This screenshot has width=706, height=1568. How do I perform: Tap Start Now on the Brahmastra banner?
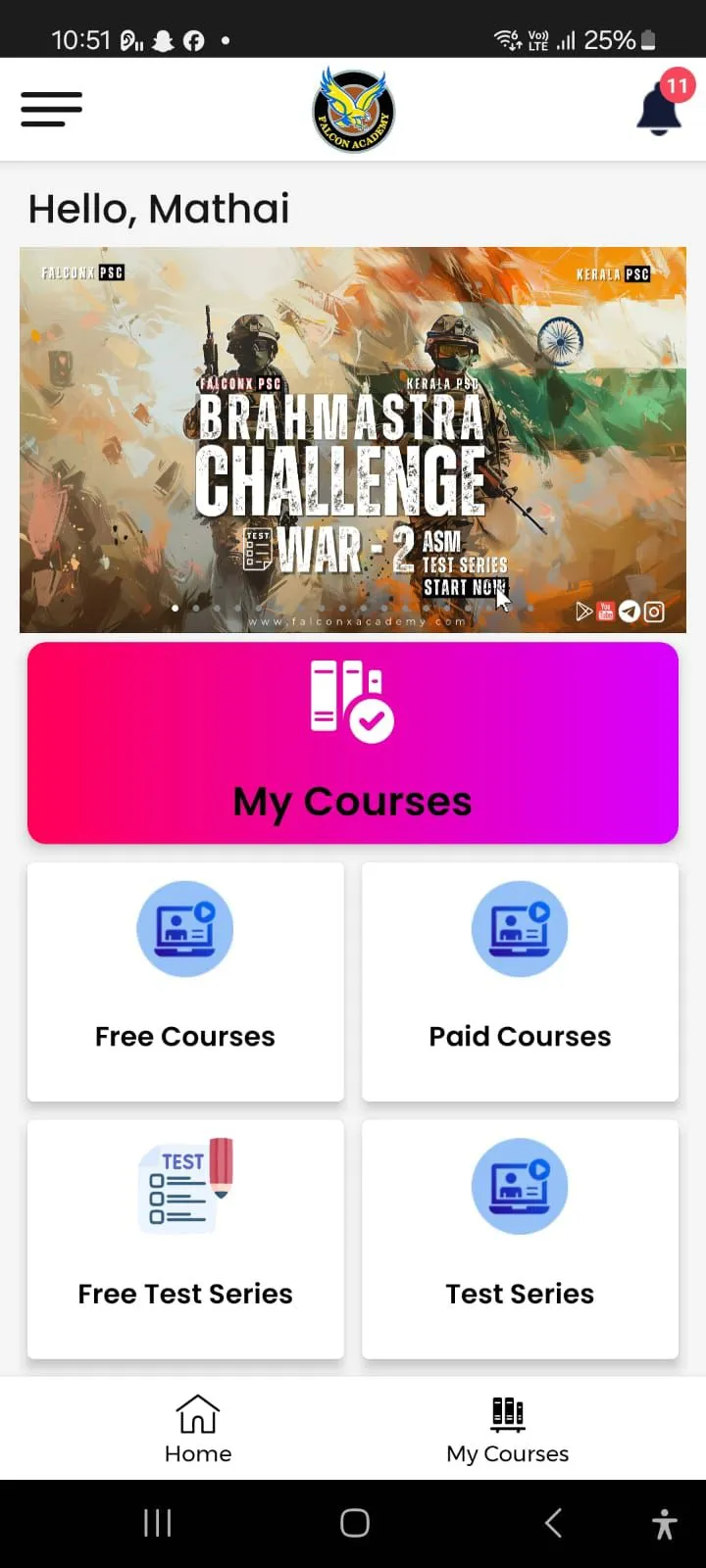tap(465, 587)
